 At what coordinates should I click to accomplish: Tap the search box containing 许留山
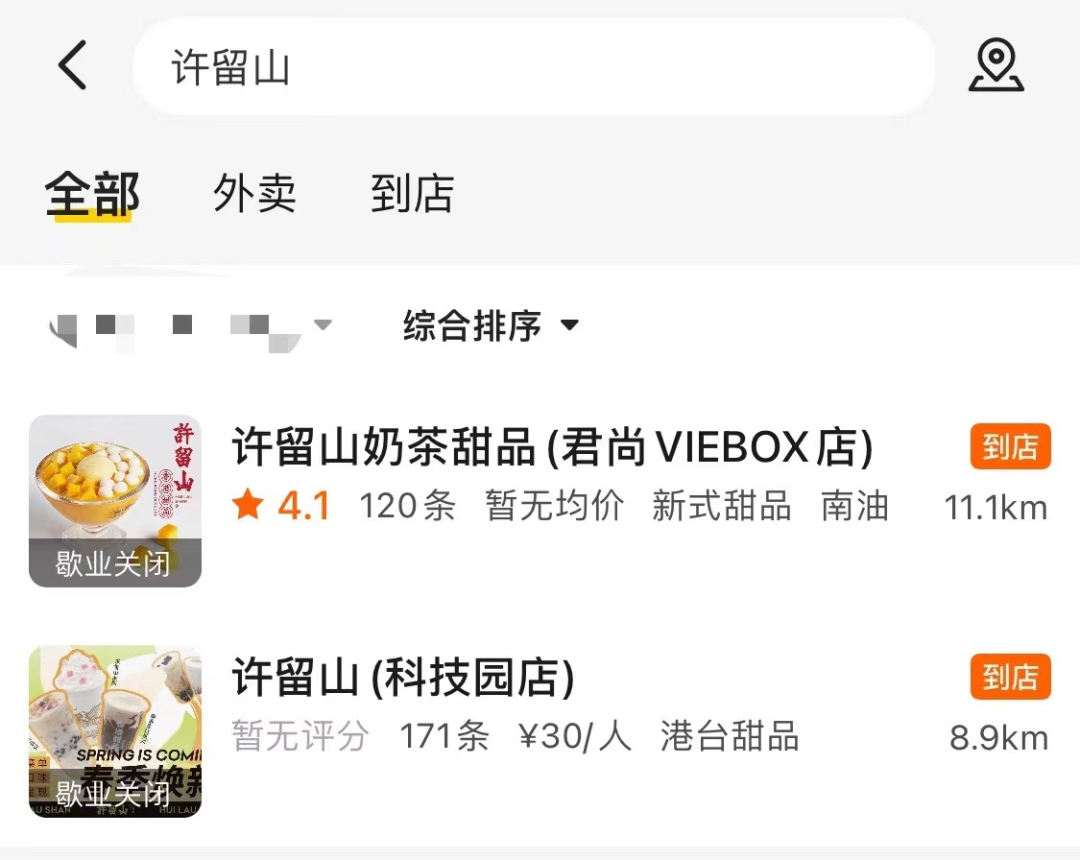coord(533,67)
